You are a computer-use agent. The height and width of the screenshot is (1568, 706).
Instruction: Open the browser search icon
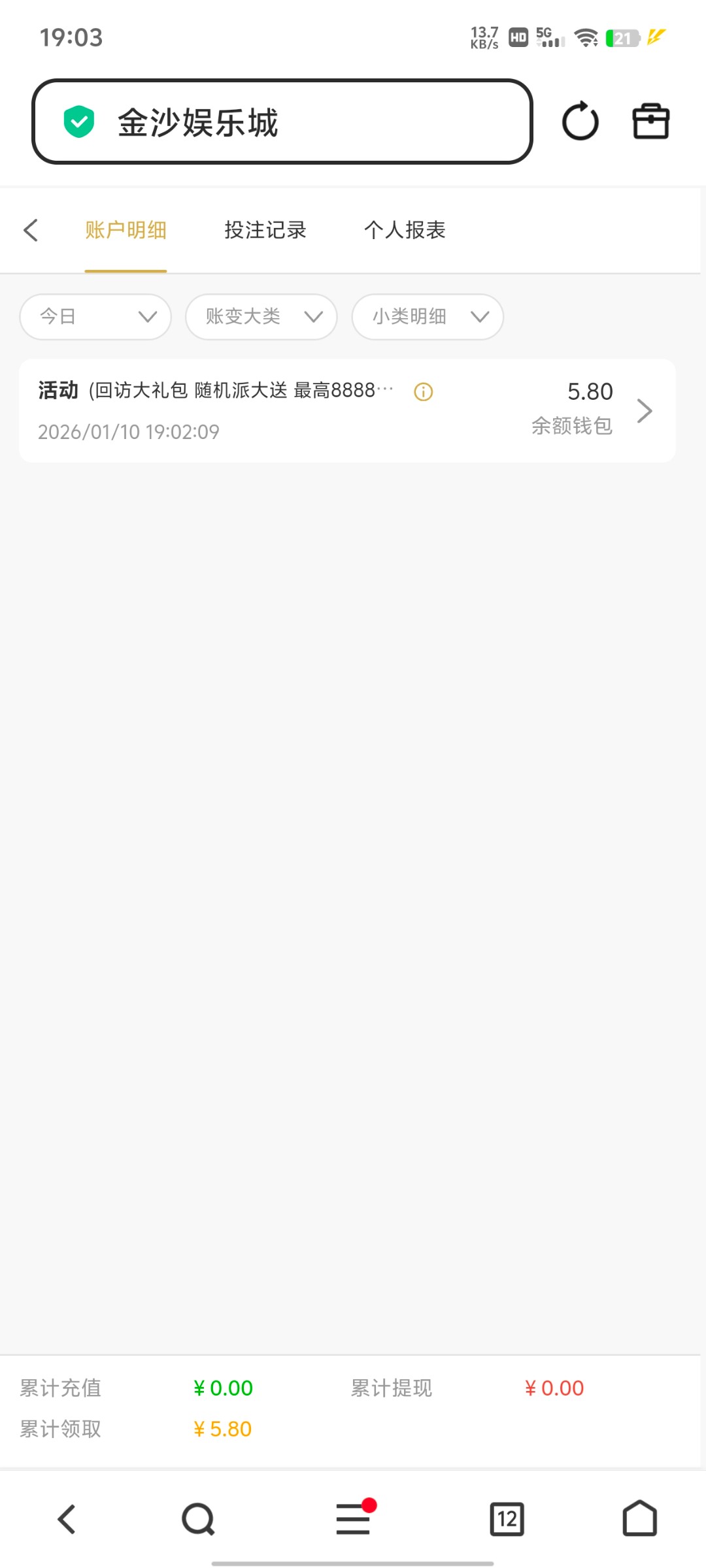pyautogui.click(x=198, y=1519)
